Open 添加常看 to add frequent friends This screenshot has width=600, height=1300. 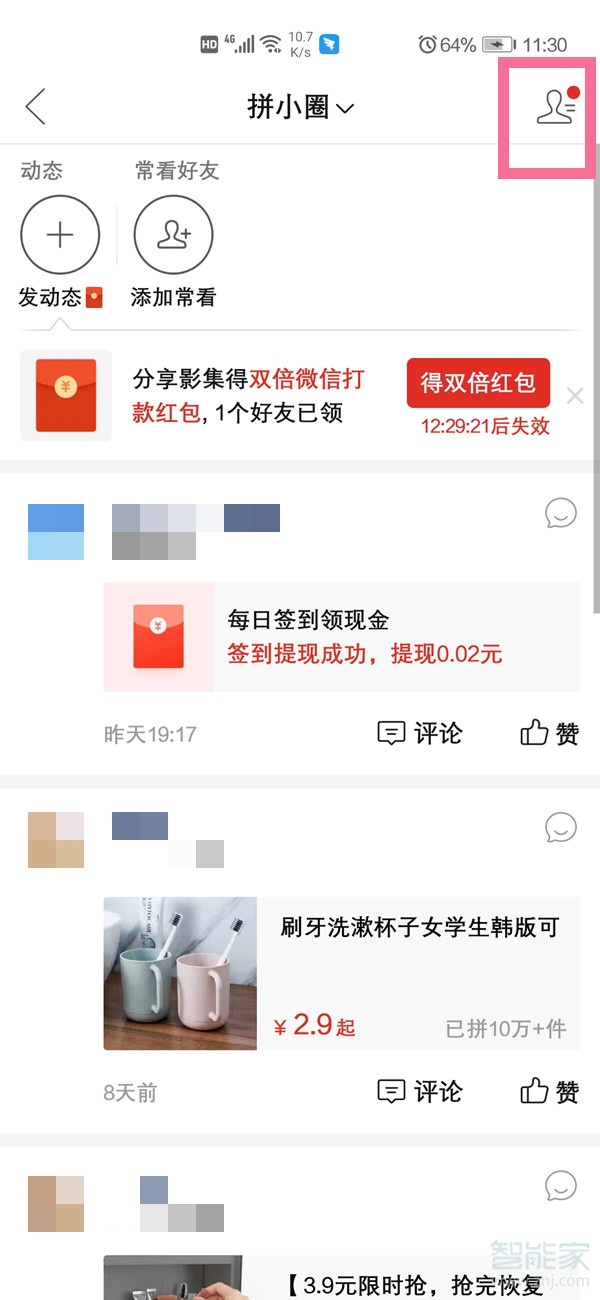pos(173,236)
